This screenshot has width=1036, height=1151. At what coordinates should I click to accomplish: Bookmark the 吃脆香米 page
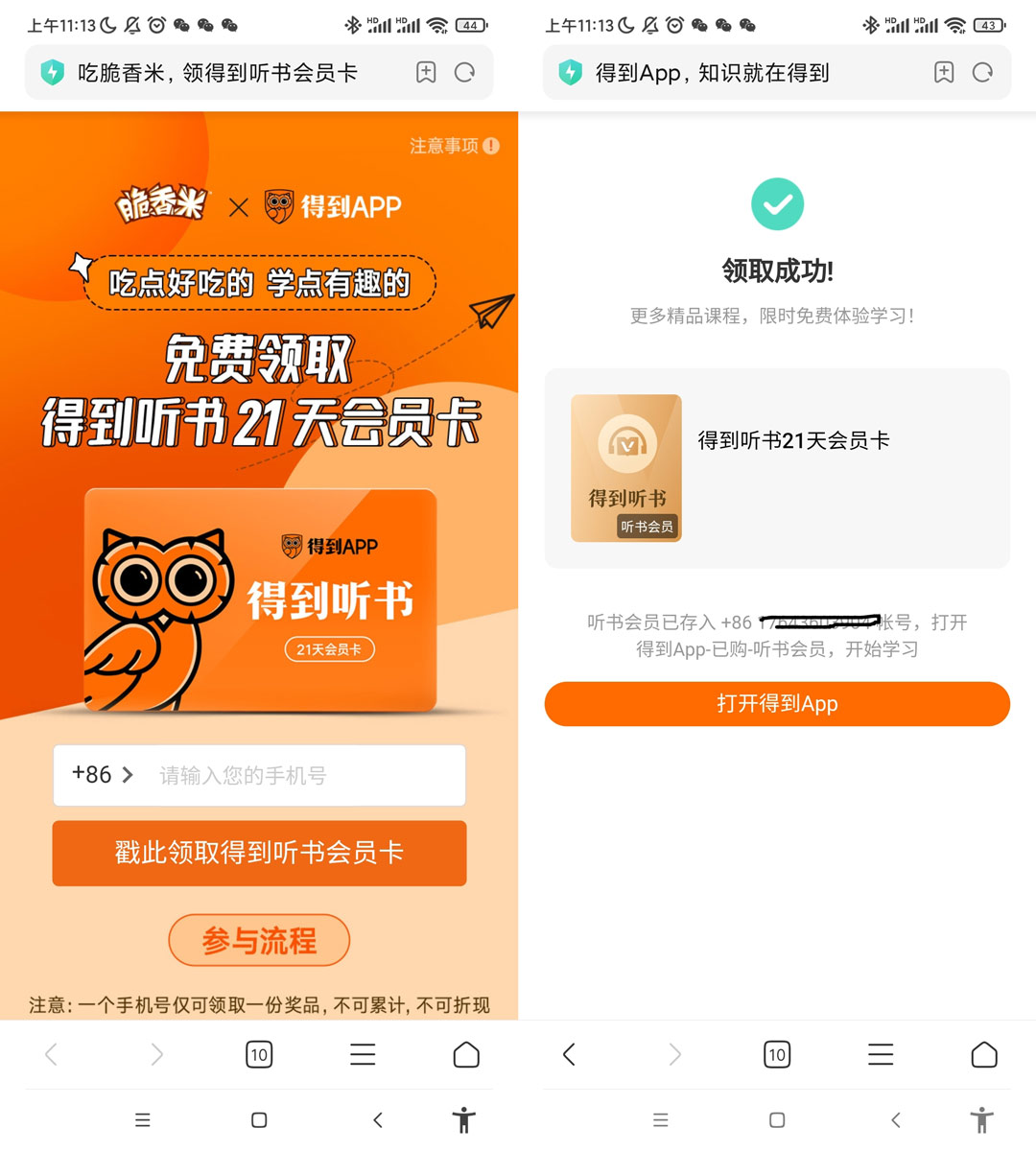tap(426, 72)
